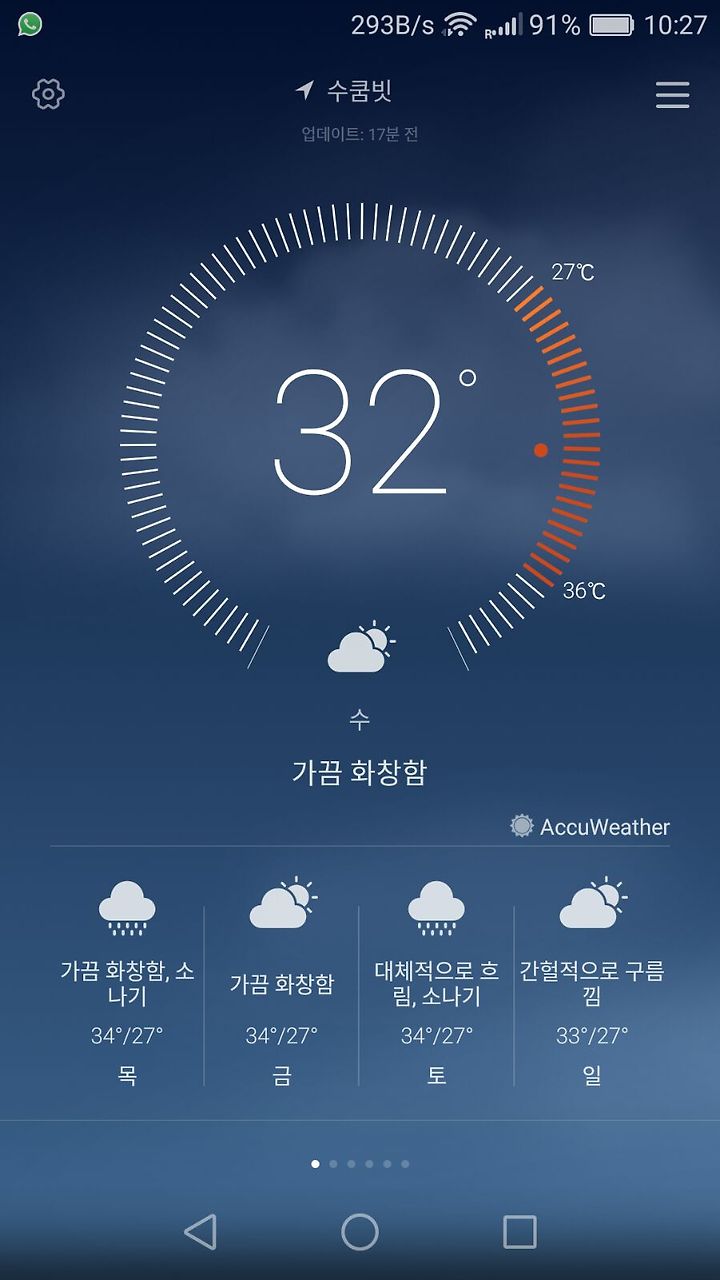Open weather settings gear icon
Screen dimensions: 720x1280
48,94
